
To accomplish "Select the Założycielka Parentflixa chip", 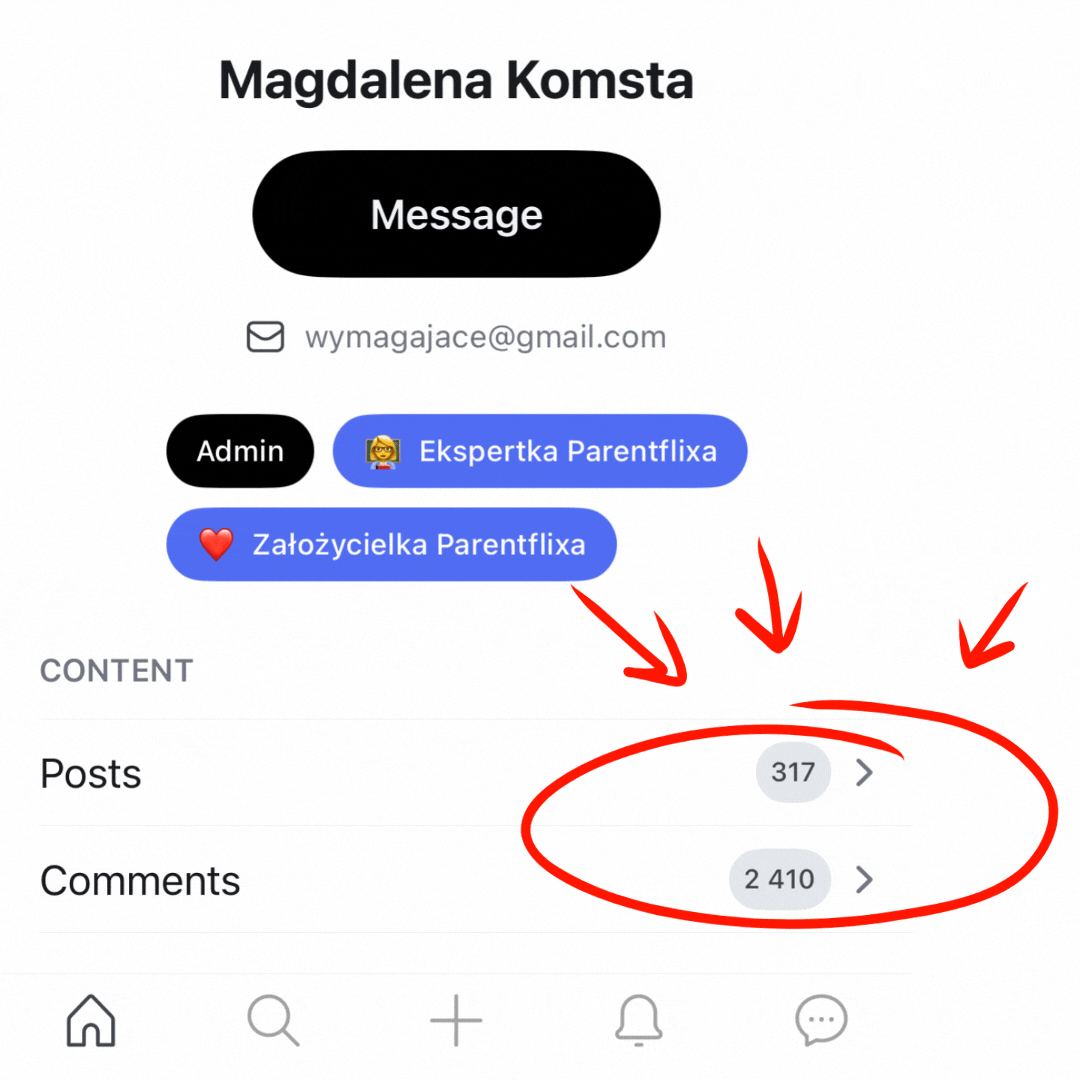I will tap(391, 545).
